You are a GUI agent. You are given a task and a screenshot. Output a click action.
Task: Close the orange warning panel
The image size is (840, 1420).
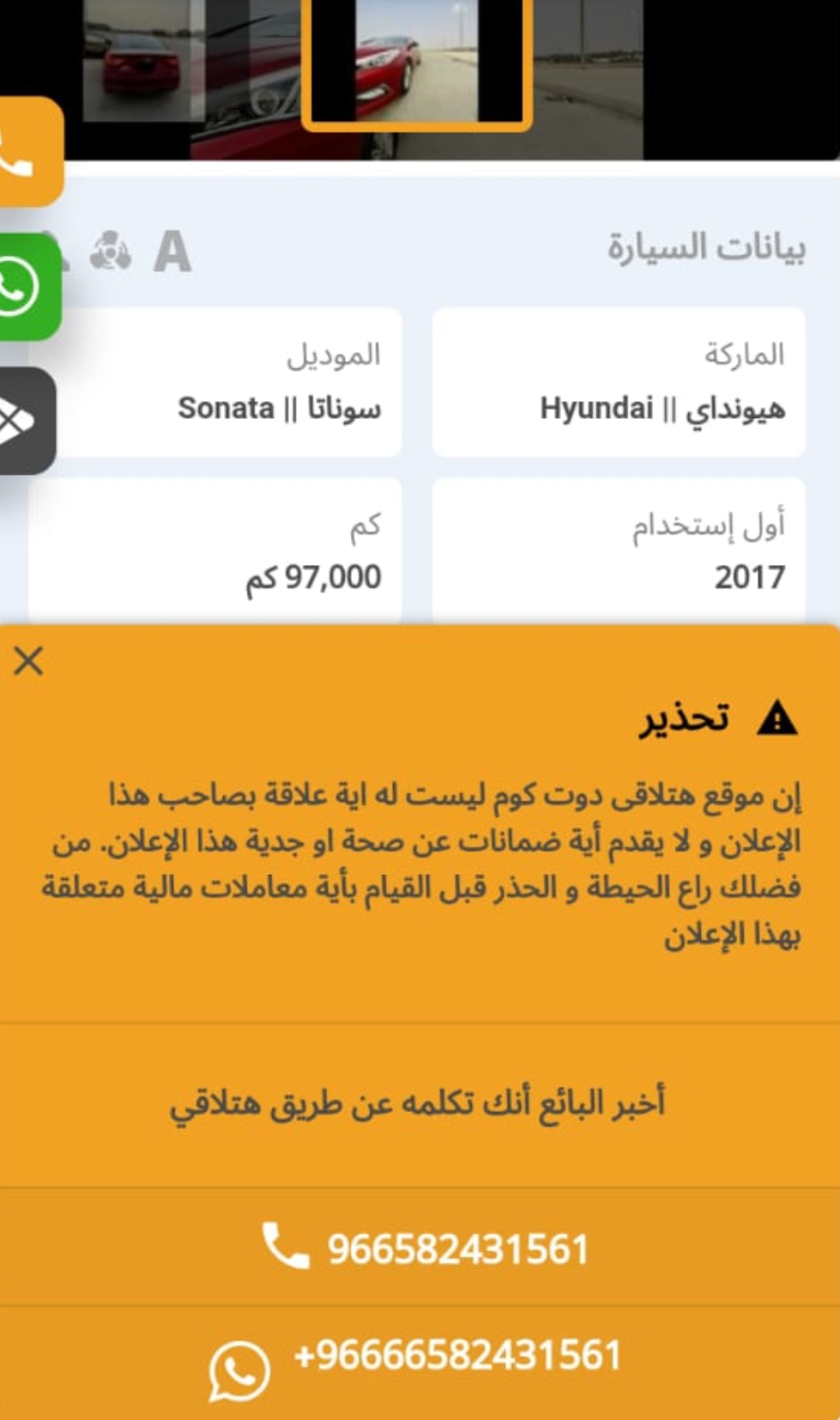click(x=28, y=661)
